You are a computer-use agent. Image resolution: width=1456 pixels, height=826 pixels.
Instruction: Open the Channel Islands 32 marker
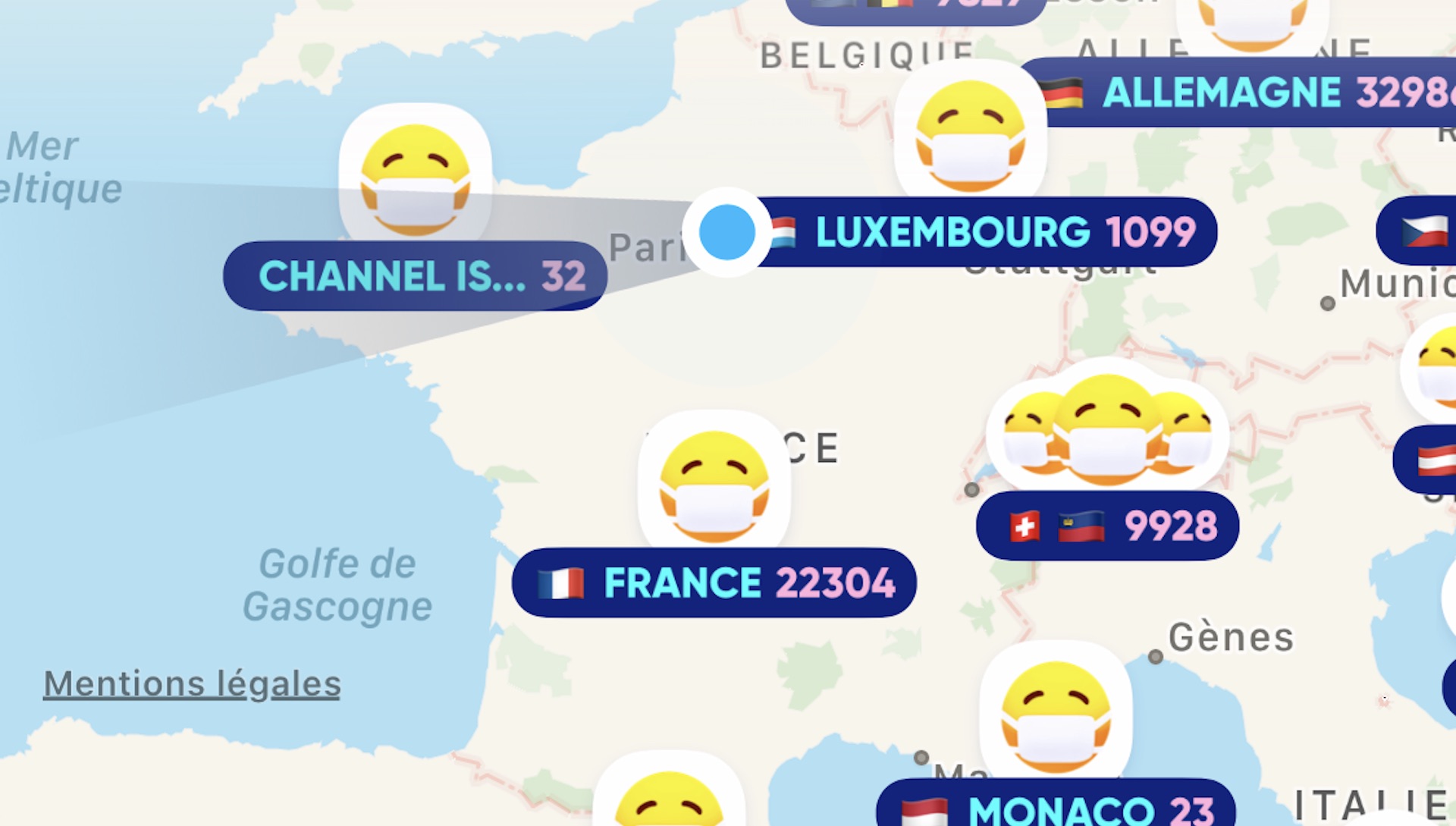click(x=415, y=275)
